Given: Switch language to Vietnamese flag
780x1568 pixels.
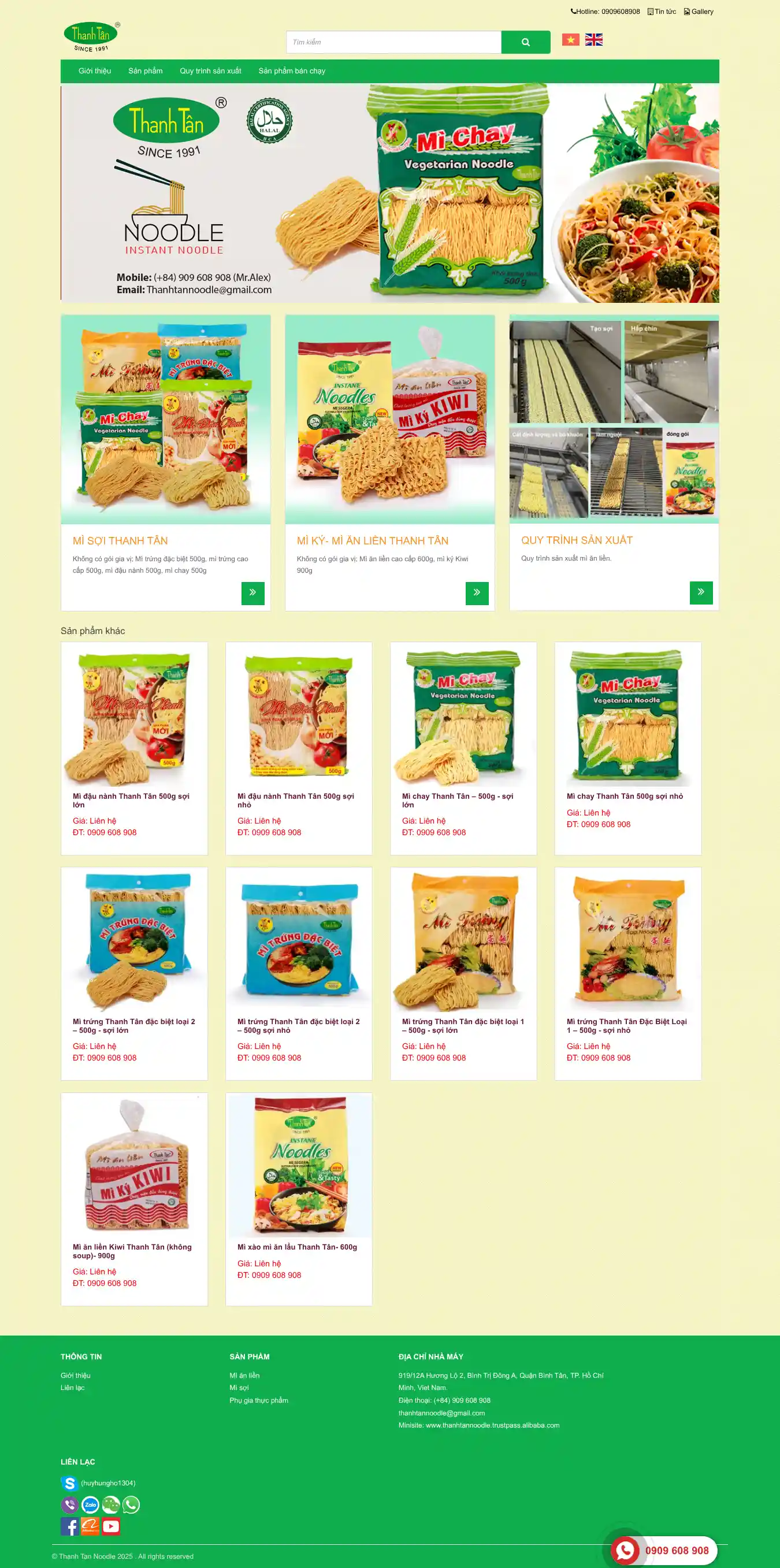Looking at the screenshot, I should coord(570,39).
